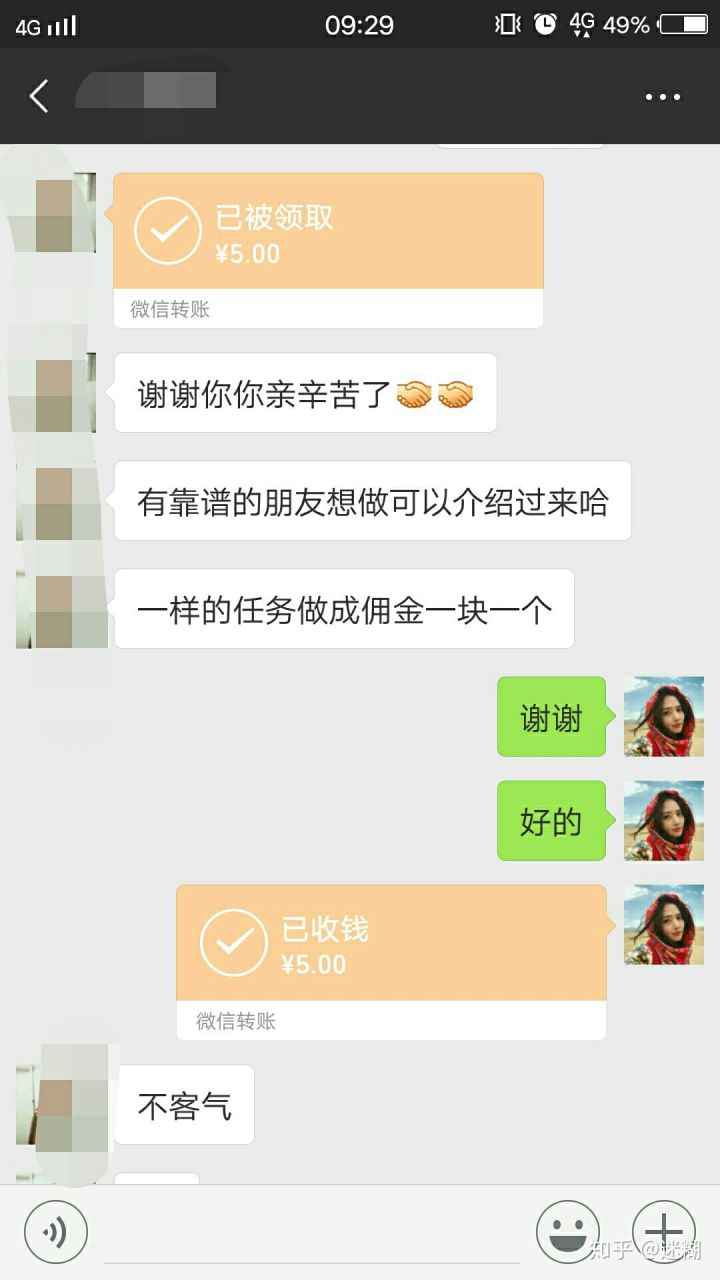The height and width of the screenshot is (1280, 720).
Task: View my profile from the avatar beside 好的
Action: pyautogui.click(x=664, y=820)
